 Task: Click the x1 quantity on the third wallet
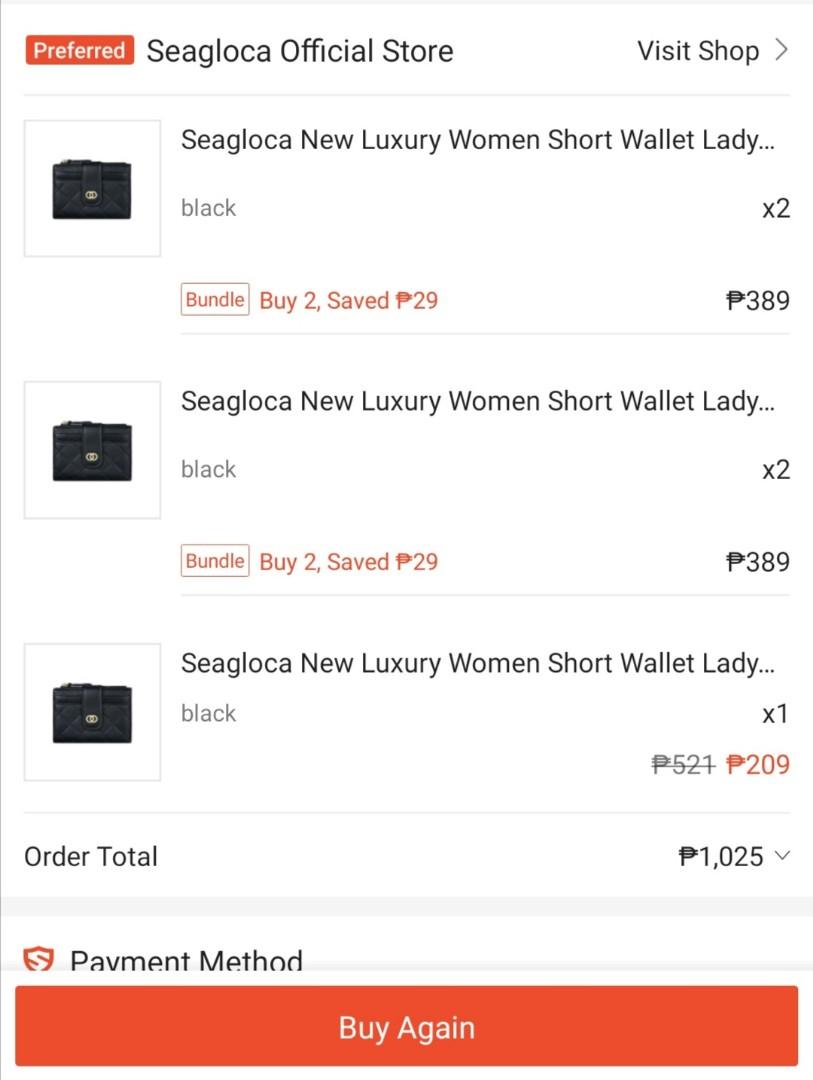tap(776, 712)
